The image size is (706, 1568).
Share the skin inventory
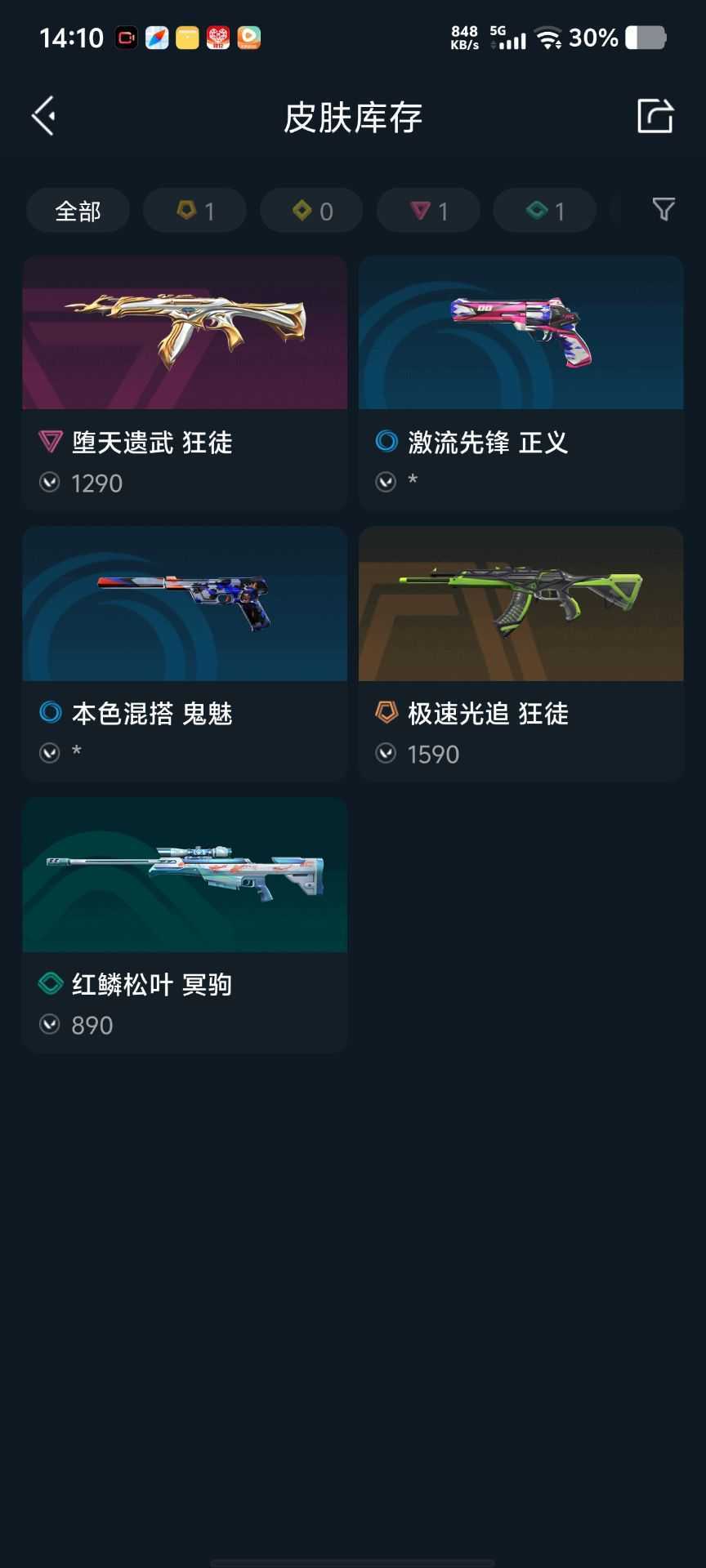(655, 116)
